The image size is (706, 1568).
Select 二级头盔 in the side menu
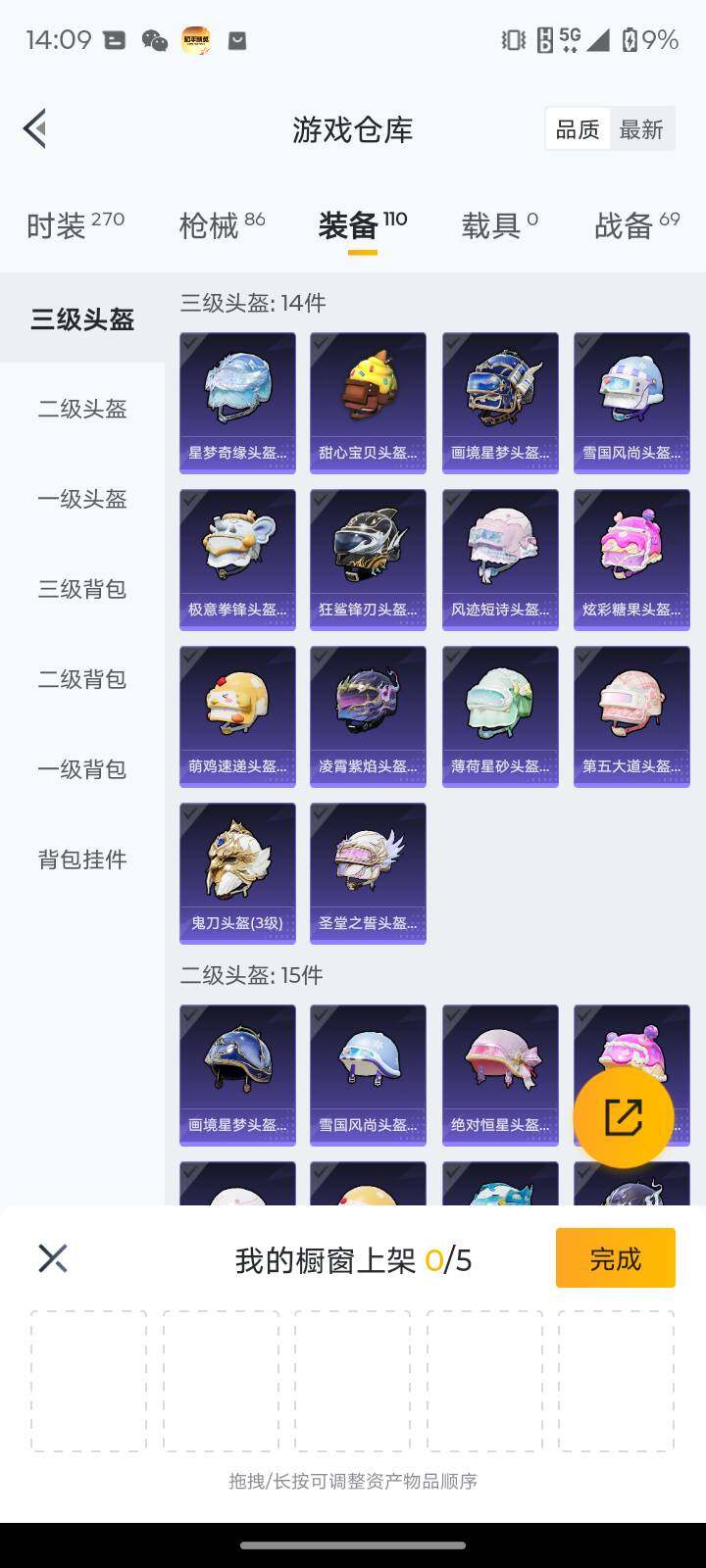coord(82,409)
